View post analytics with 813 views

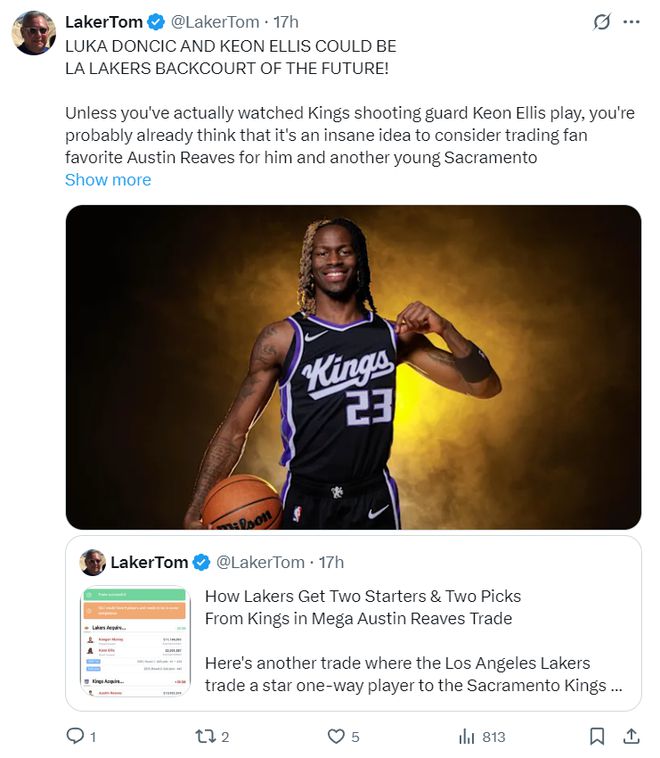467,737
